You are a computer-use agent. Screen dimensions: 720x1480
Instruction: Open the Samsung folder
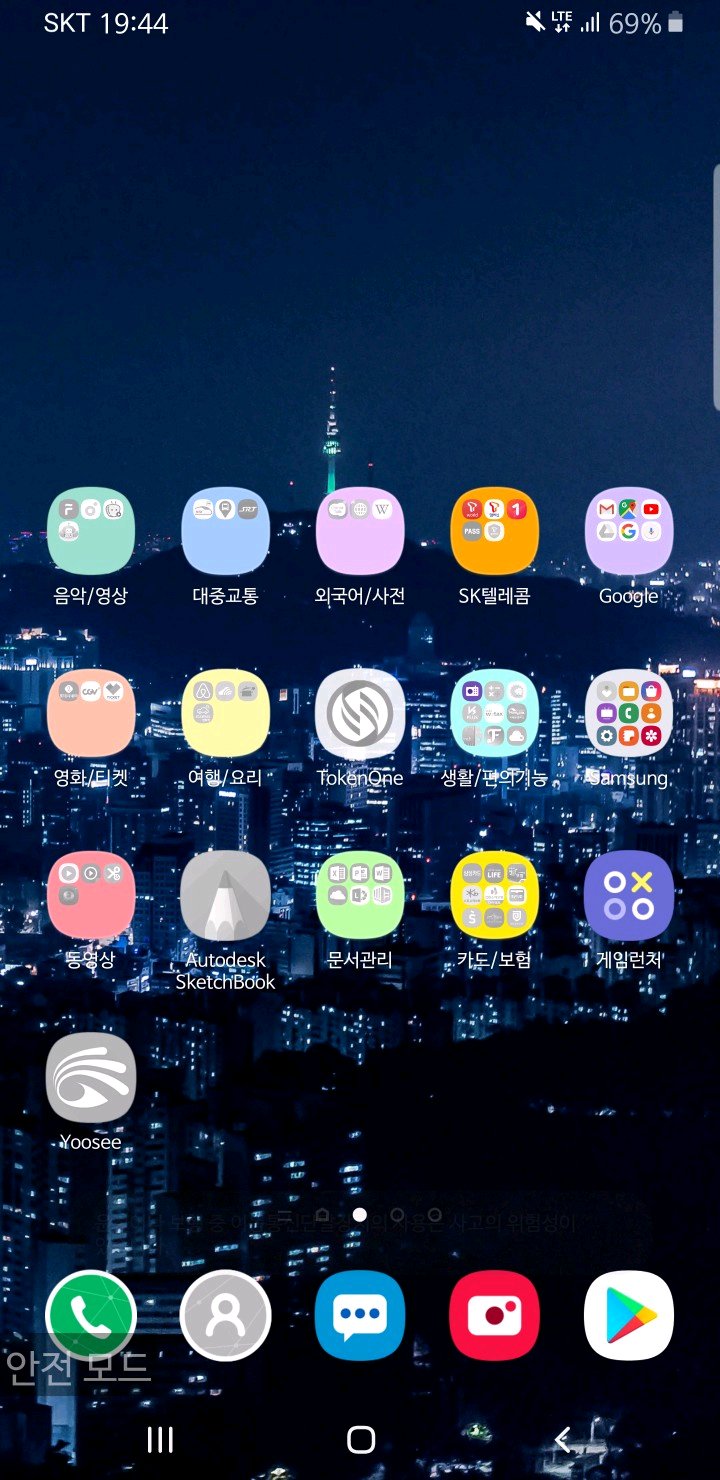click(629, 713)
